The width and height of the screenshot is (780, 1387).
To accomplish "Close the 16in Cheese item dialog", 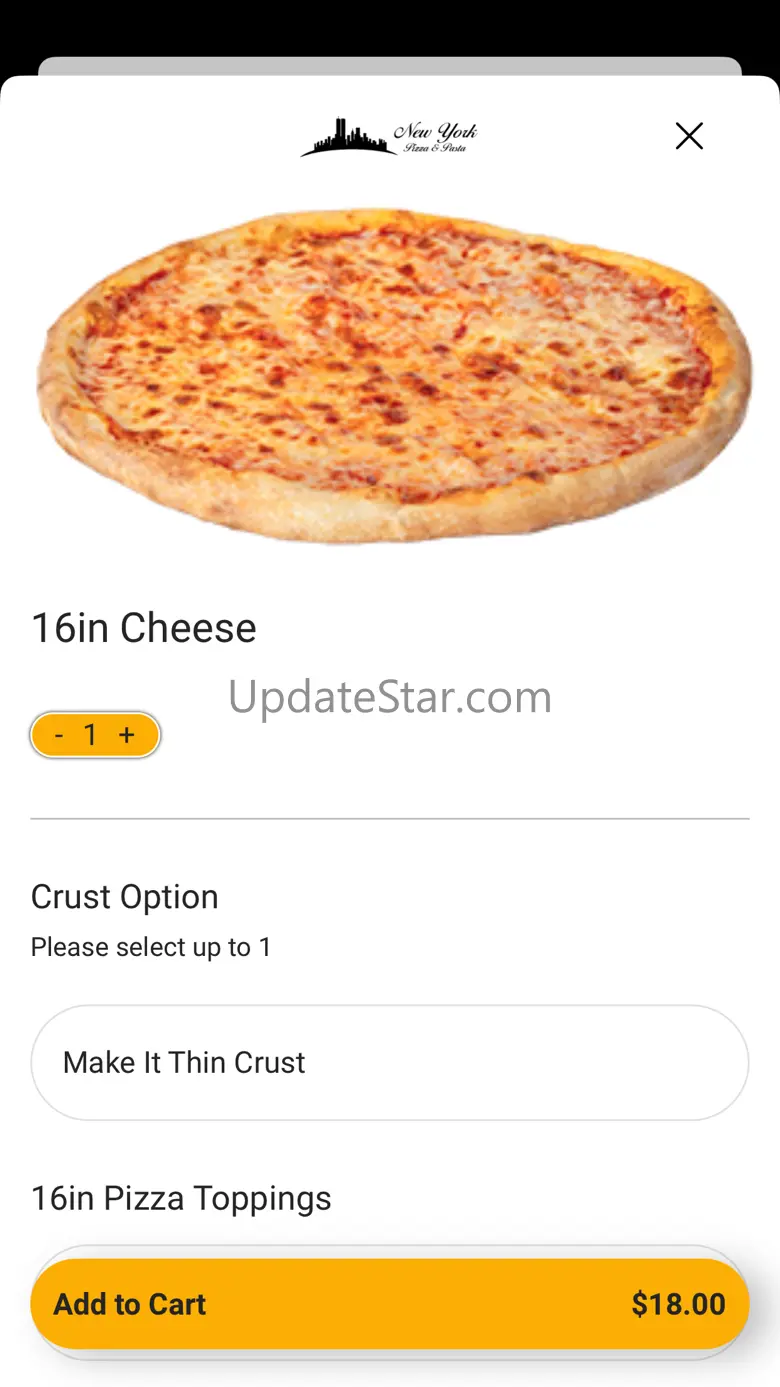I will [689, 136].
